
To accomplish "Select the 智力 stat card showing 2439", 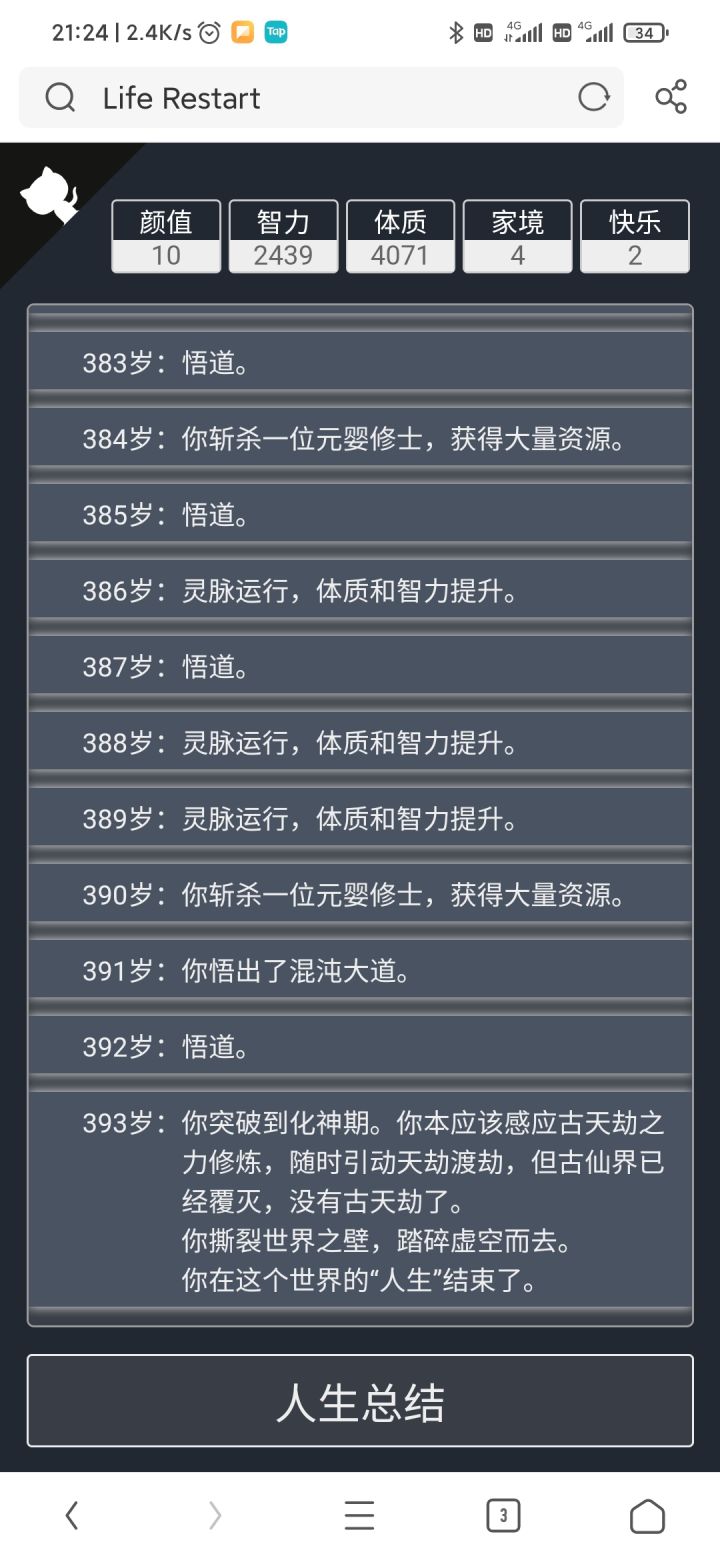I will 283,237.
